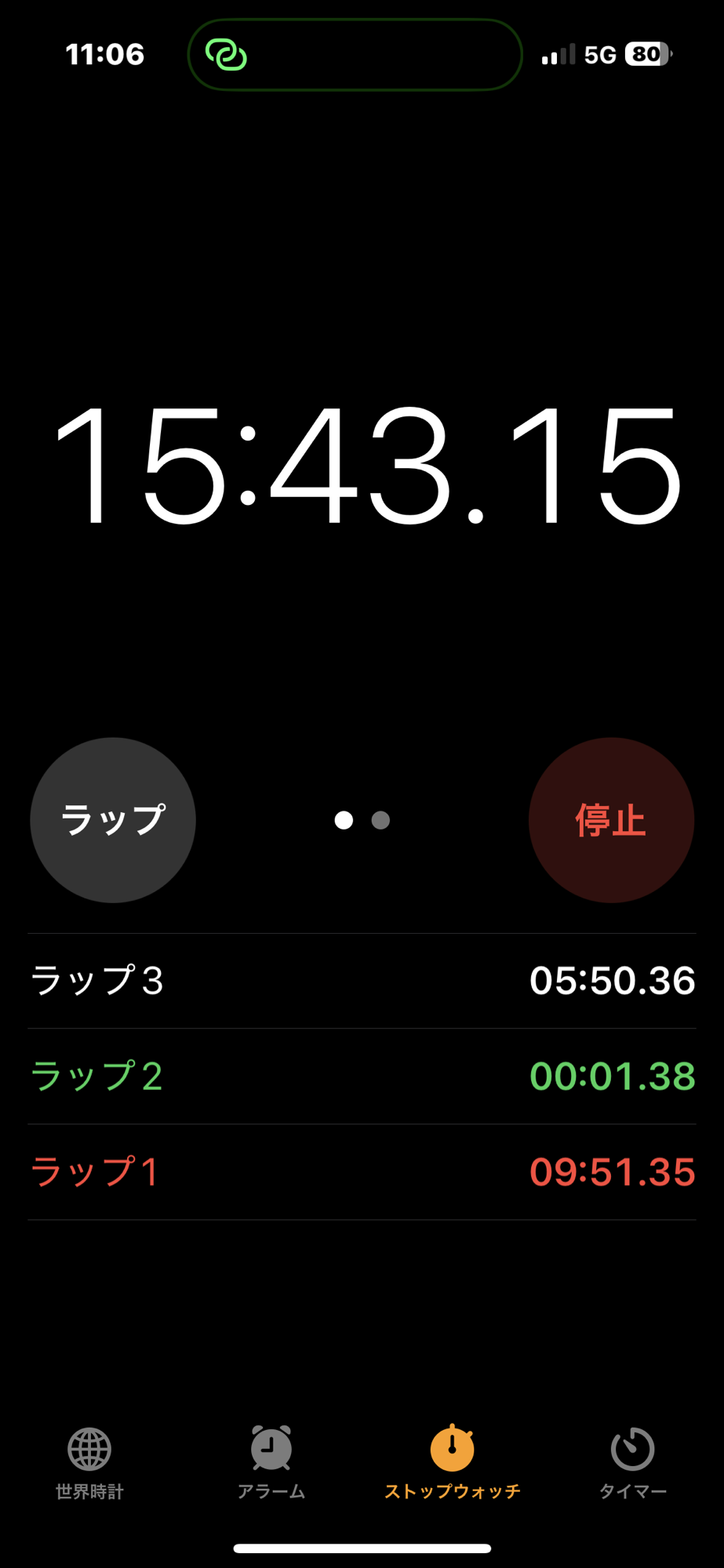Open the green link activity in Dynamic Island
724x1568 pixels.
(227, 55)
